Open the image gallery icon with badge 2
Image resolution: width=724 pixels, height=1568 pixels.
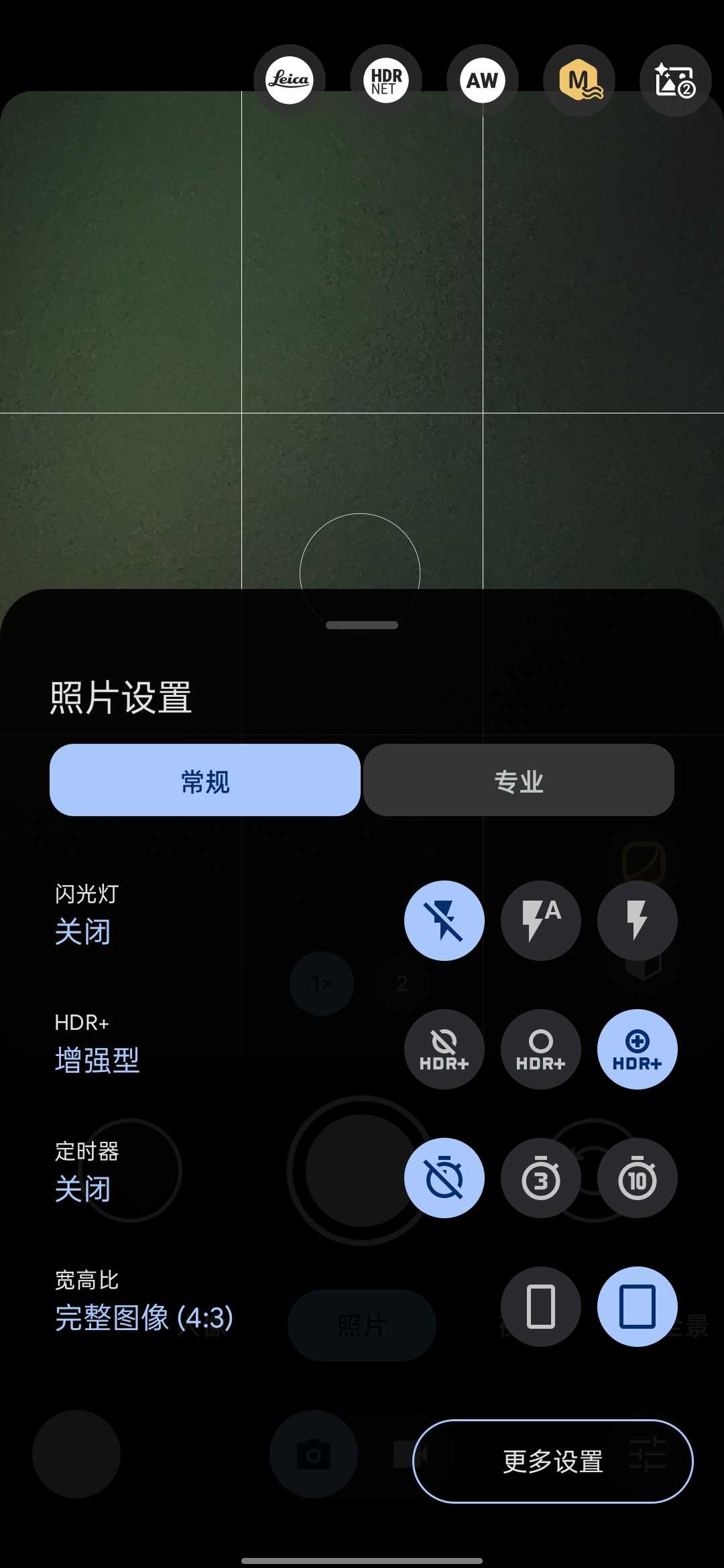(x=675, y=80)
